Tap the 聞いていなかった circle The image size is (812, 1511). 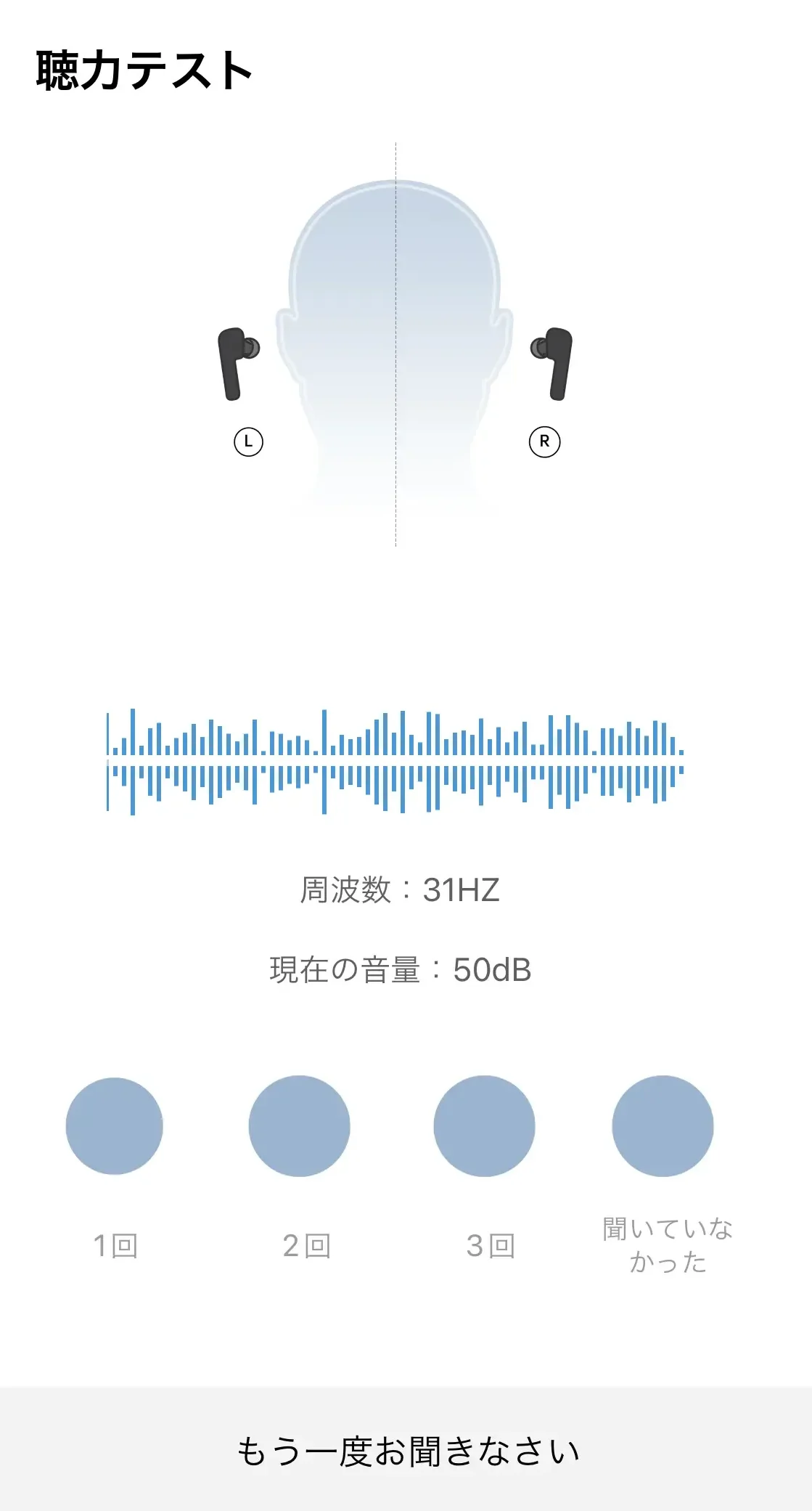point(663,1125)
